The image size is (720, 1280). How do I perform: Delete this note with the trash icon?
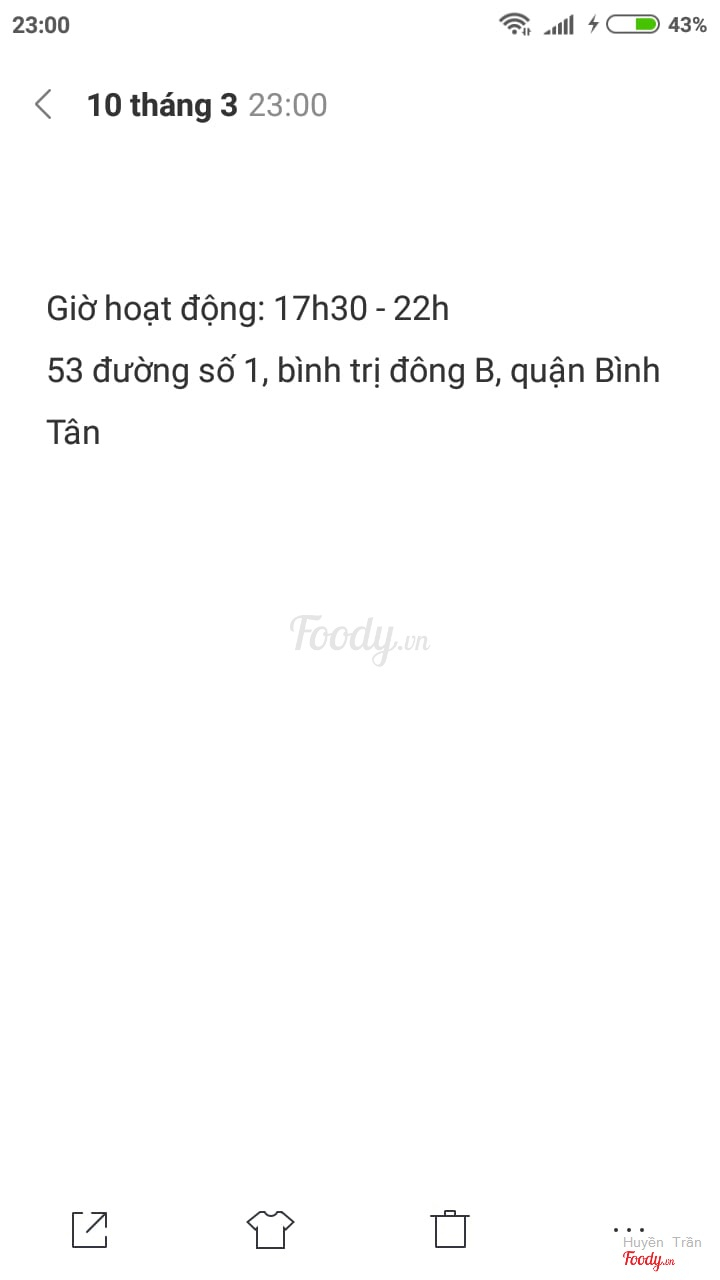point(450,1229)
